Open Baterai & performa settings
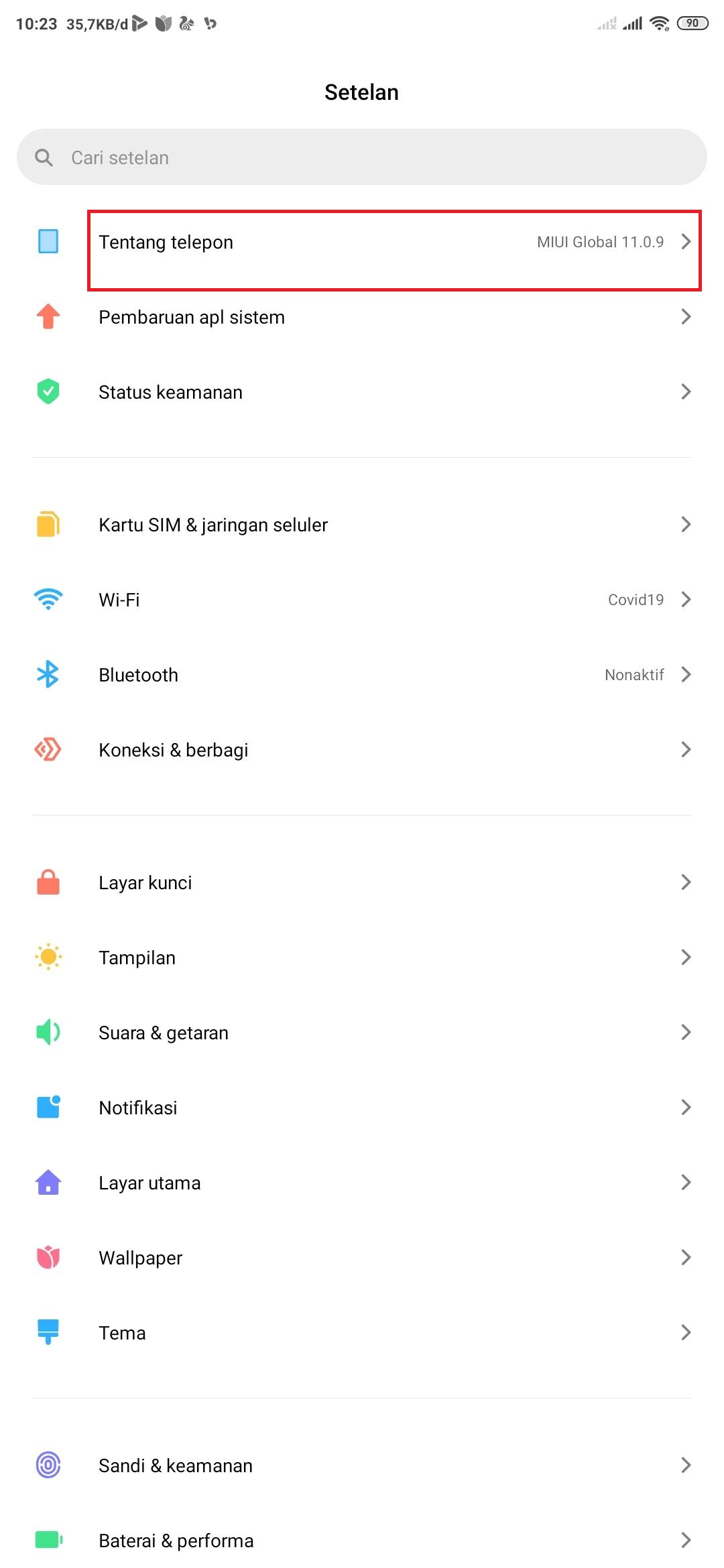This screenshot has height=1568, width=724. 268,1541
